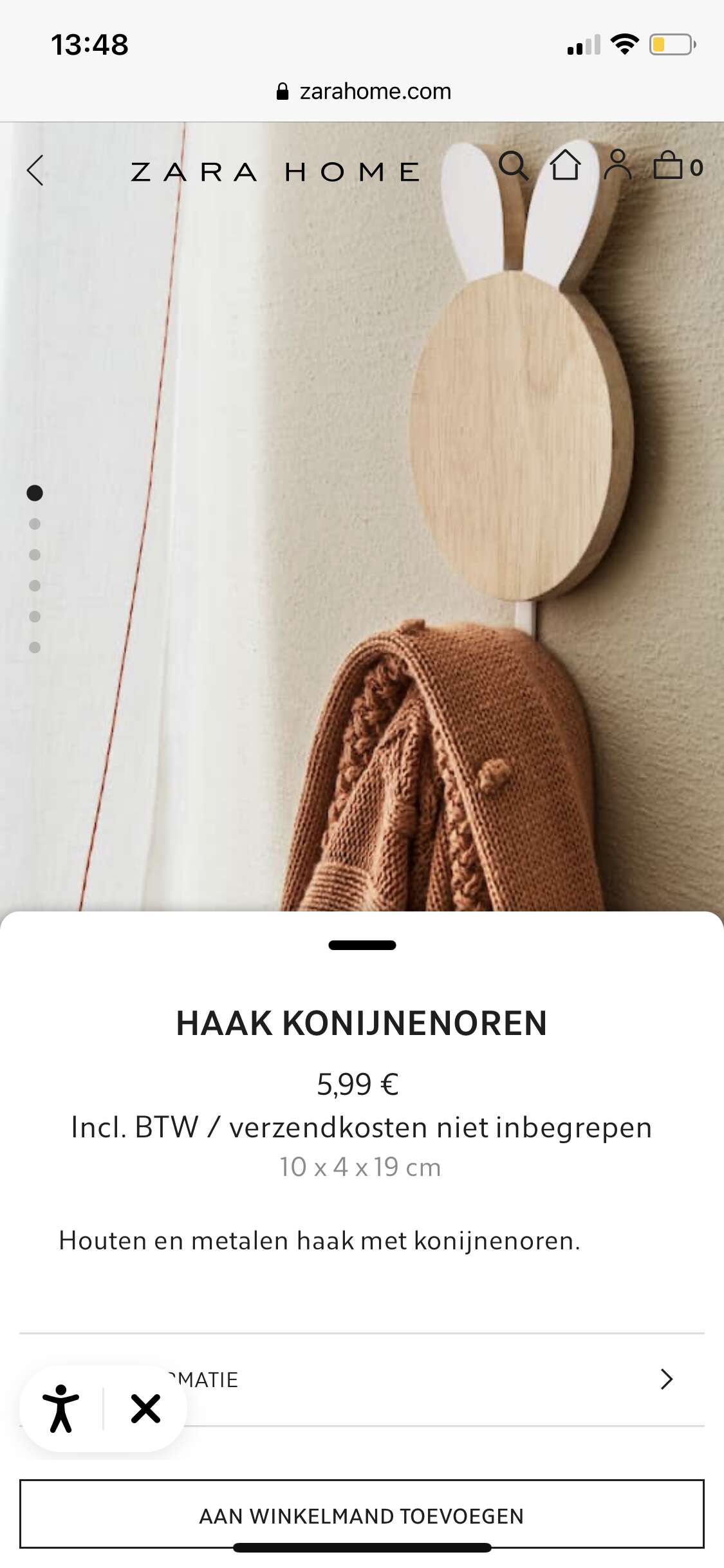Go back with the arrow icon
The height and width of the screenshot is (1568, 724).
(35, 171)
